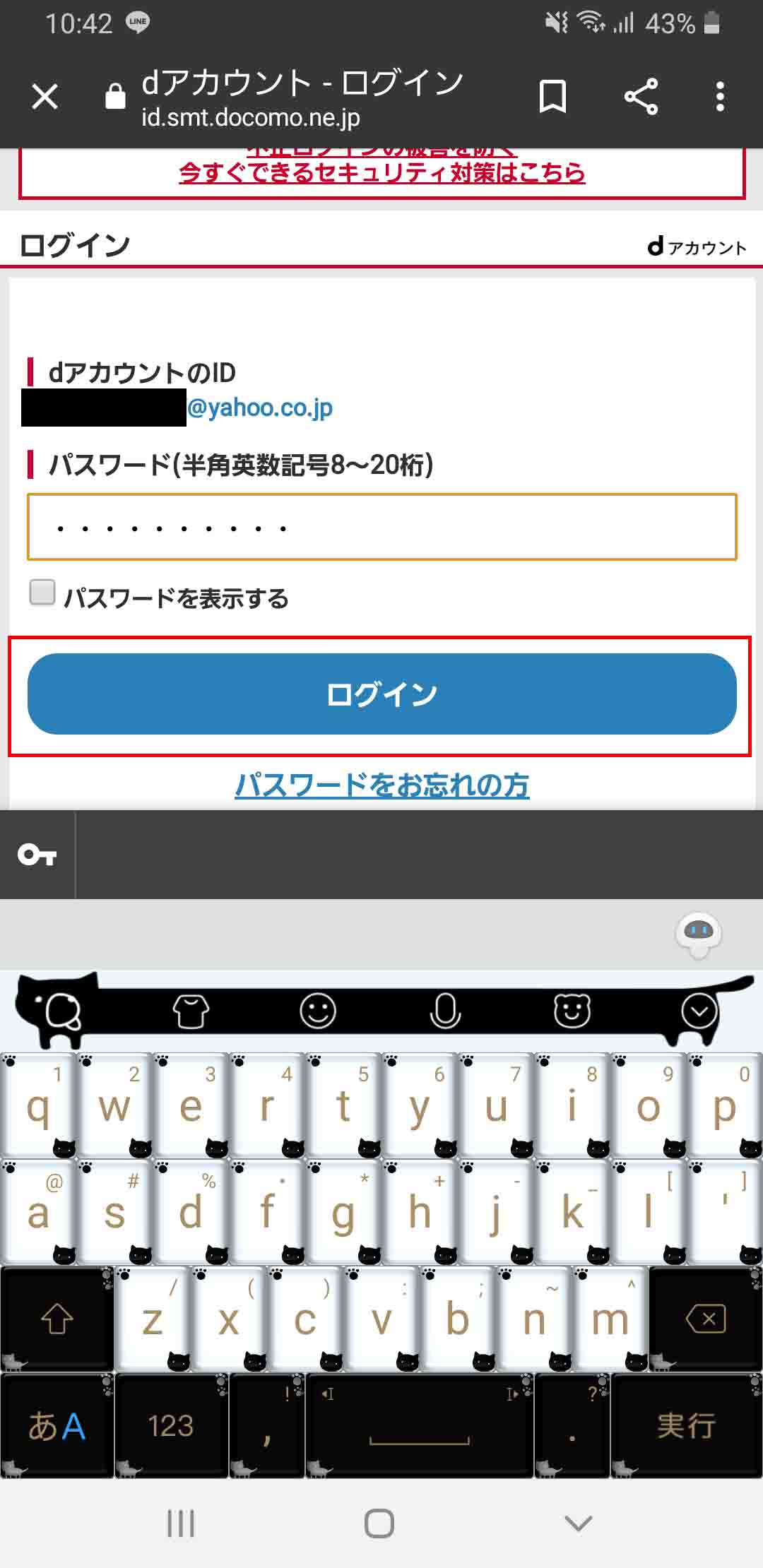The width and height of the screenshot is (763, 1568).
Task: Open the browser overflow menu
Action: coord(720,96)
